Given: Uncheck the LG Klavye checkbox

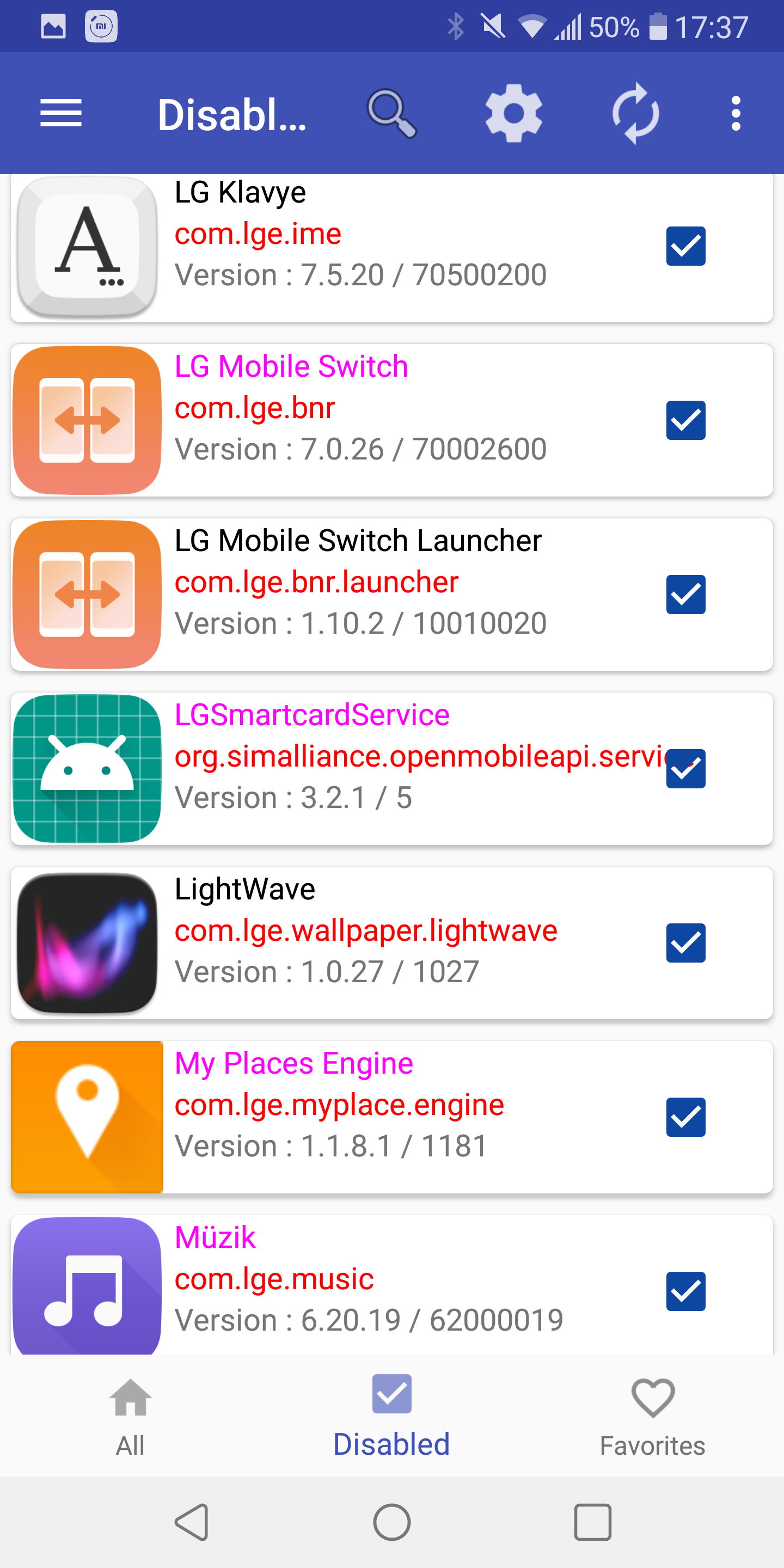Looking at the screenshot, I should [685, 246].
